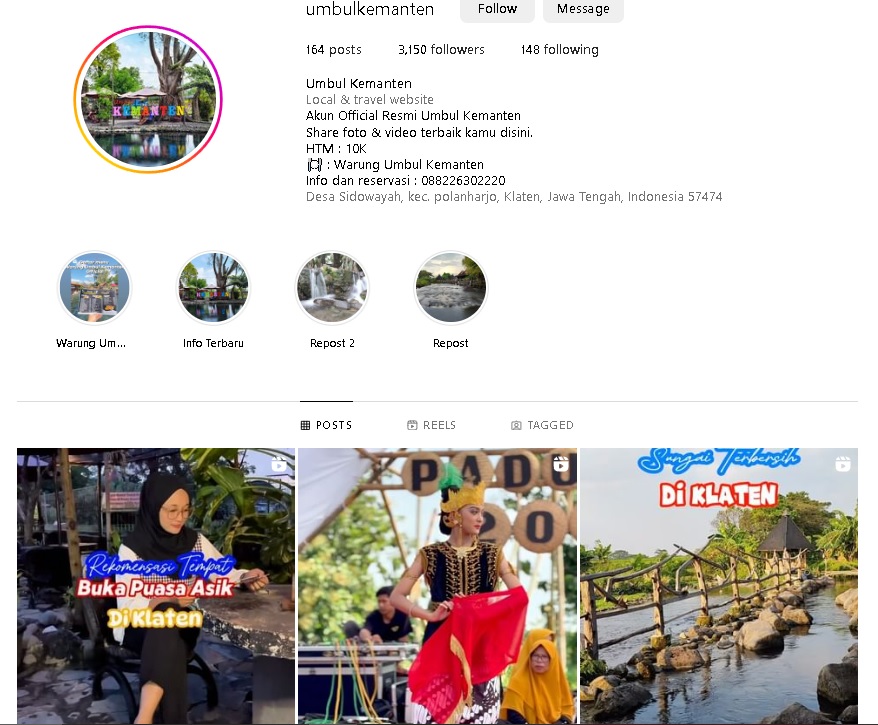Switch to the Tagged tab
Screen dimensions: 878x725
pos(542,425)
